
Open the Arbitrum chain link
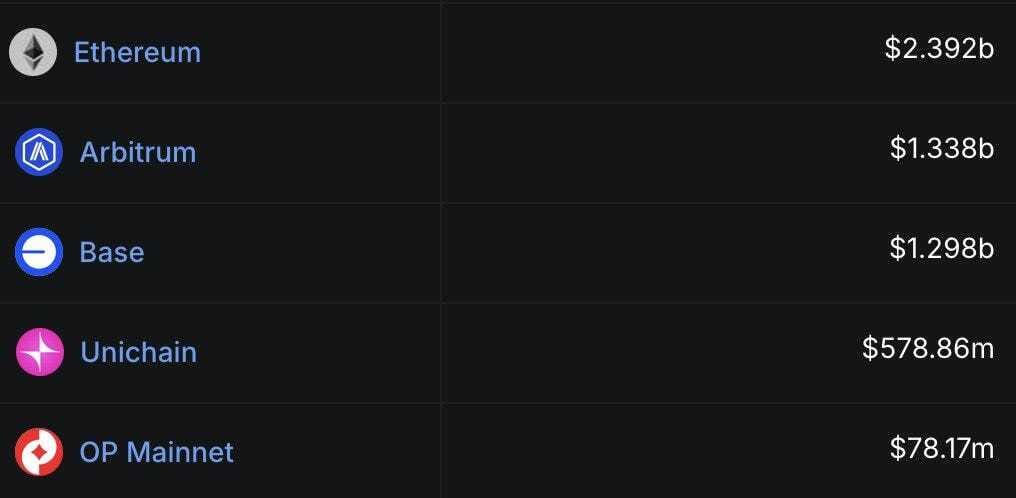(138, 152)
